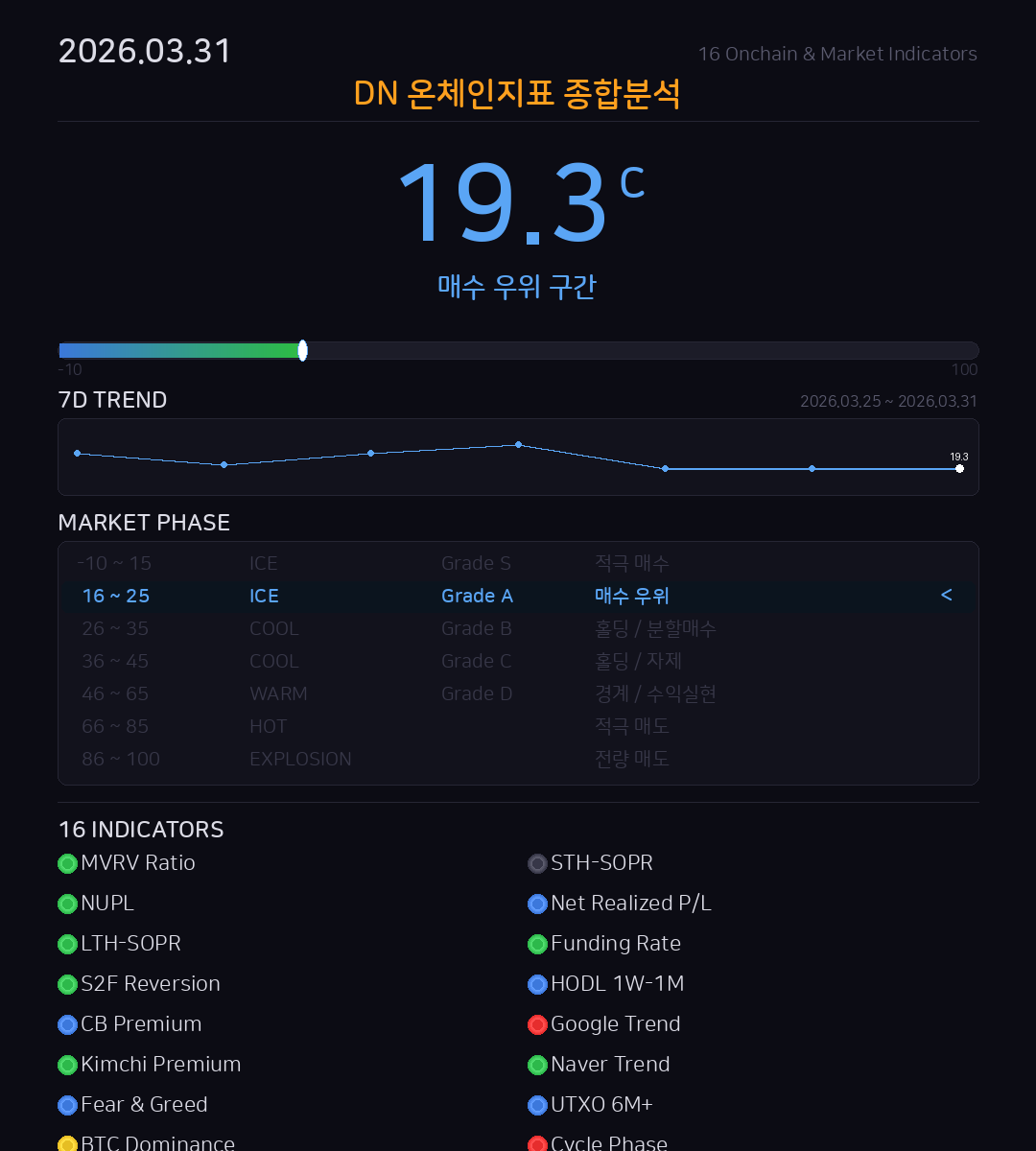1036x1151 pixels.
Task: Click the yellow BTC Dominance indicator icon
Action: pos(67,1141)
